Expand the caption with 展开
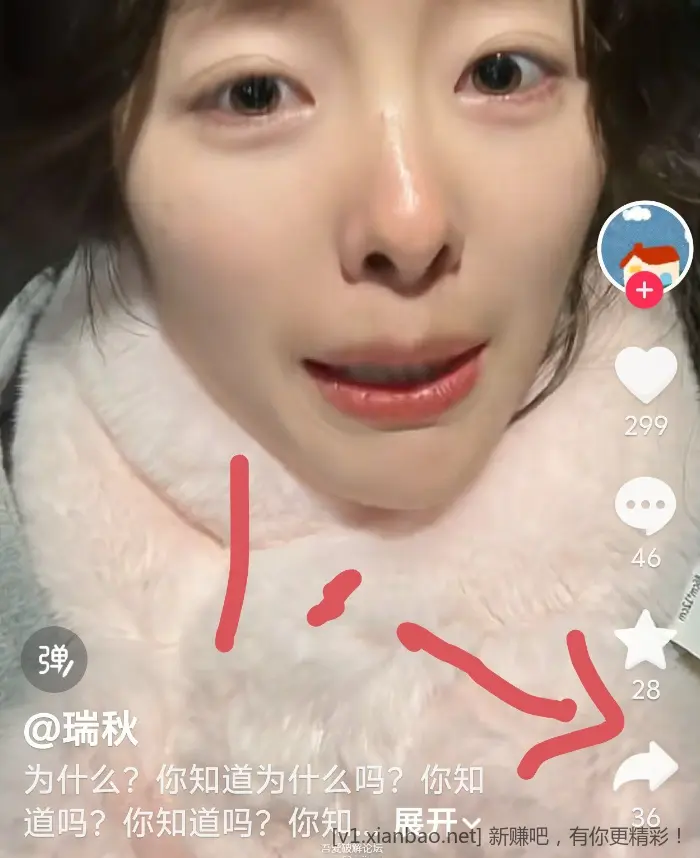This screenshot has width=700, height=858. pos(437,823)
